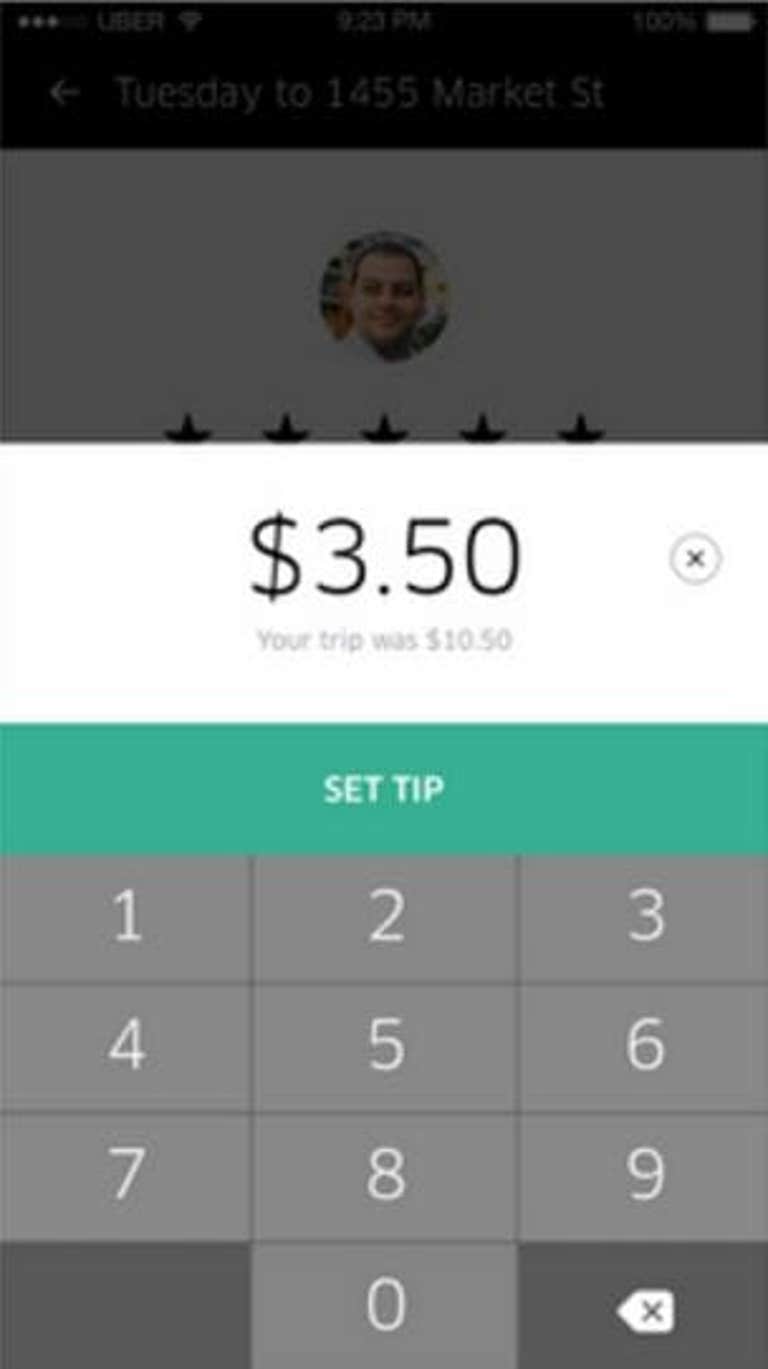Enter digit 3 on the keypad
This screenshot has height=1369, width=768.
644,918
